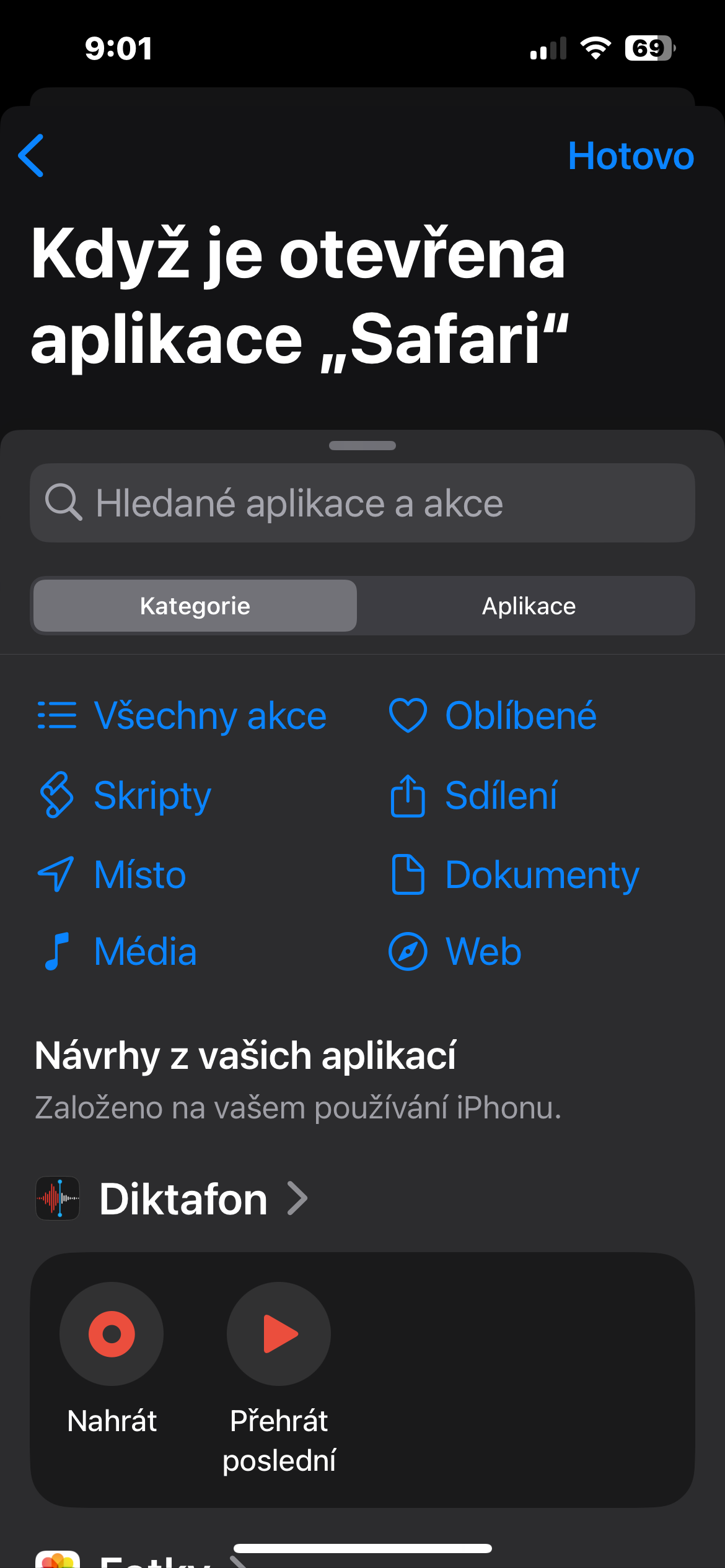Viewport: 725px width, 1568px height.
Task: Open the Web category
Action: (x=455, y=951)
